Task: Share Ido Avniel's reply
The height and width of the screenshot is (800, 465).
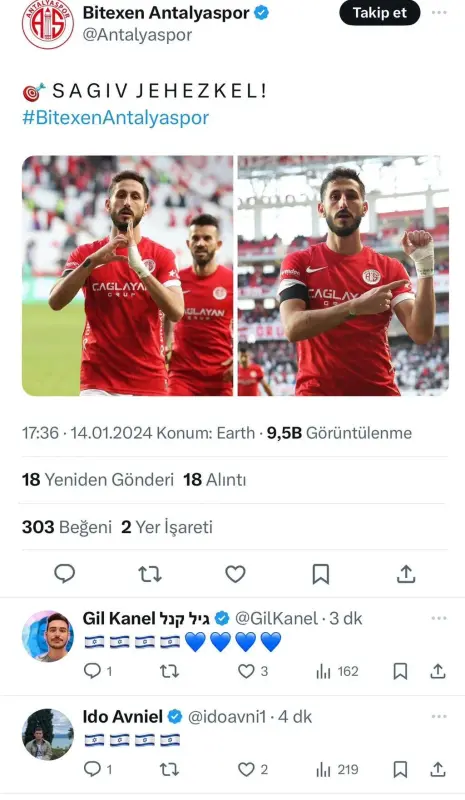Action: [438, 769]
